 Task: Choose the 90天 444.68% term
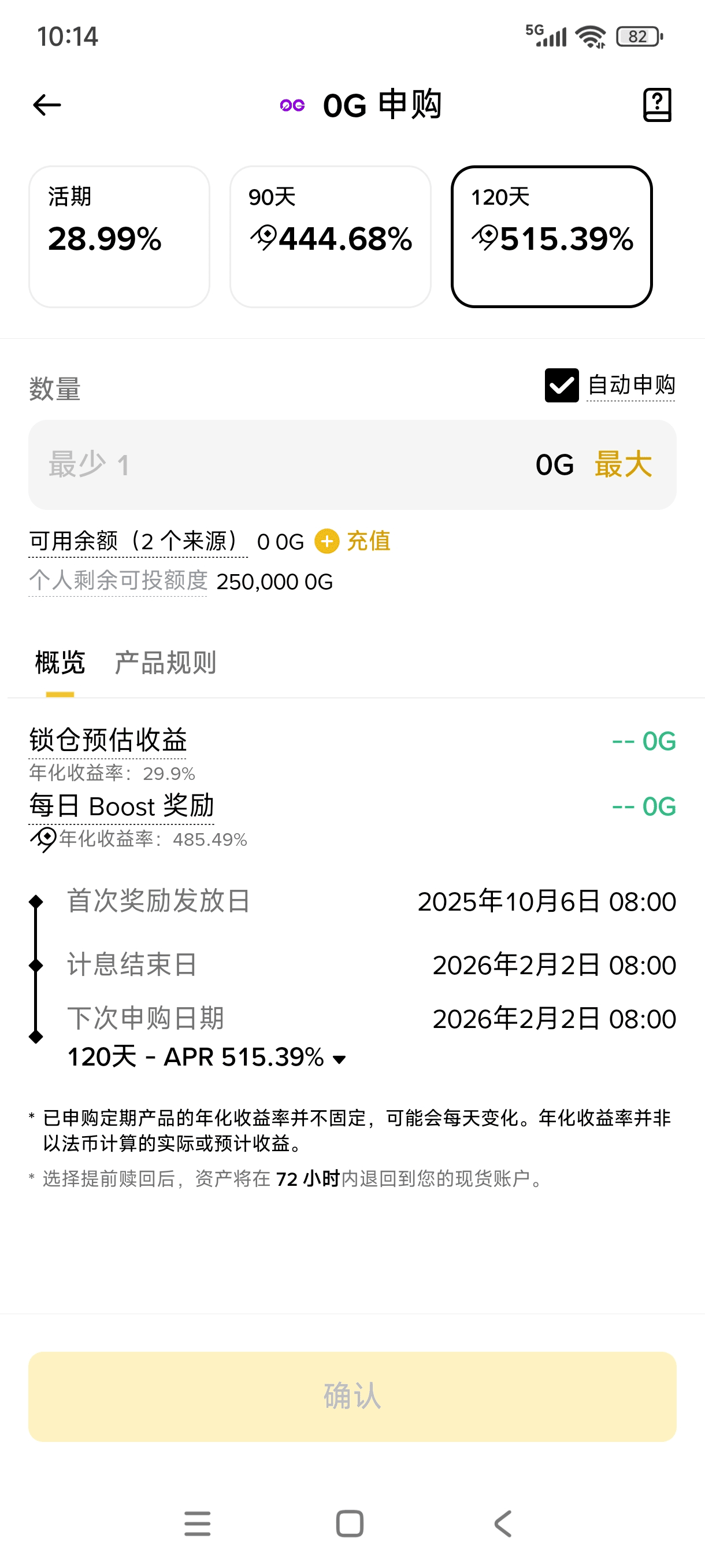coord(331,237)
